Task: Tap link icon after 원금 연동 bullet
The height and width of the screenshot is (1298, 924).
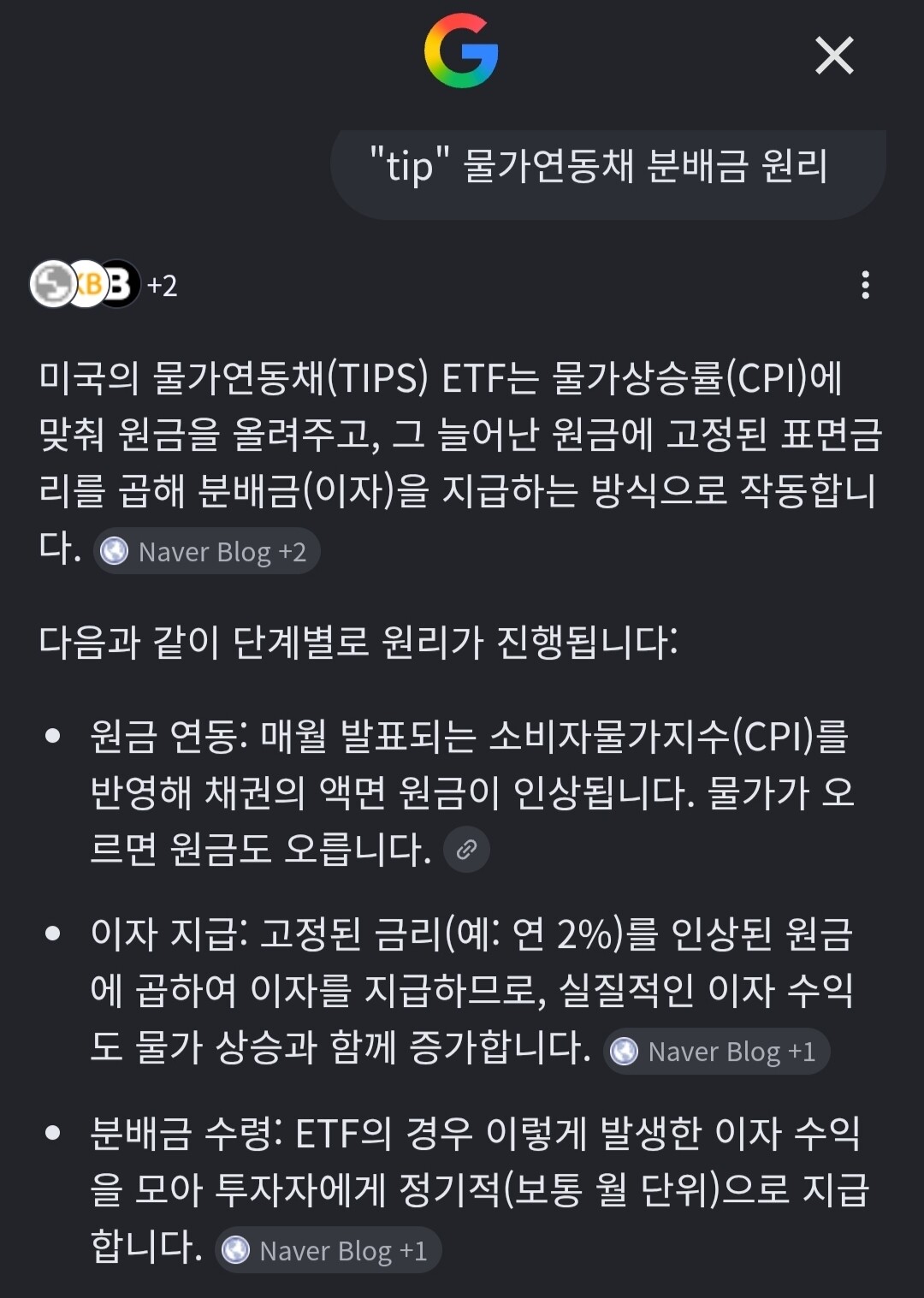Action: click(x=466, y=850)
